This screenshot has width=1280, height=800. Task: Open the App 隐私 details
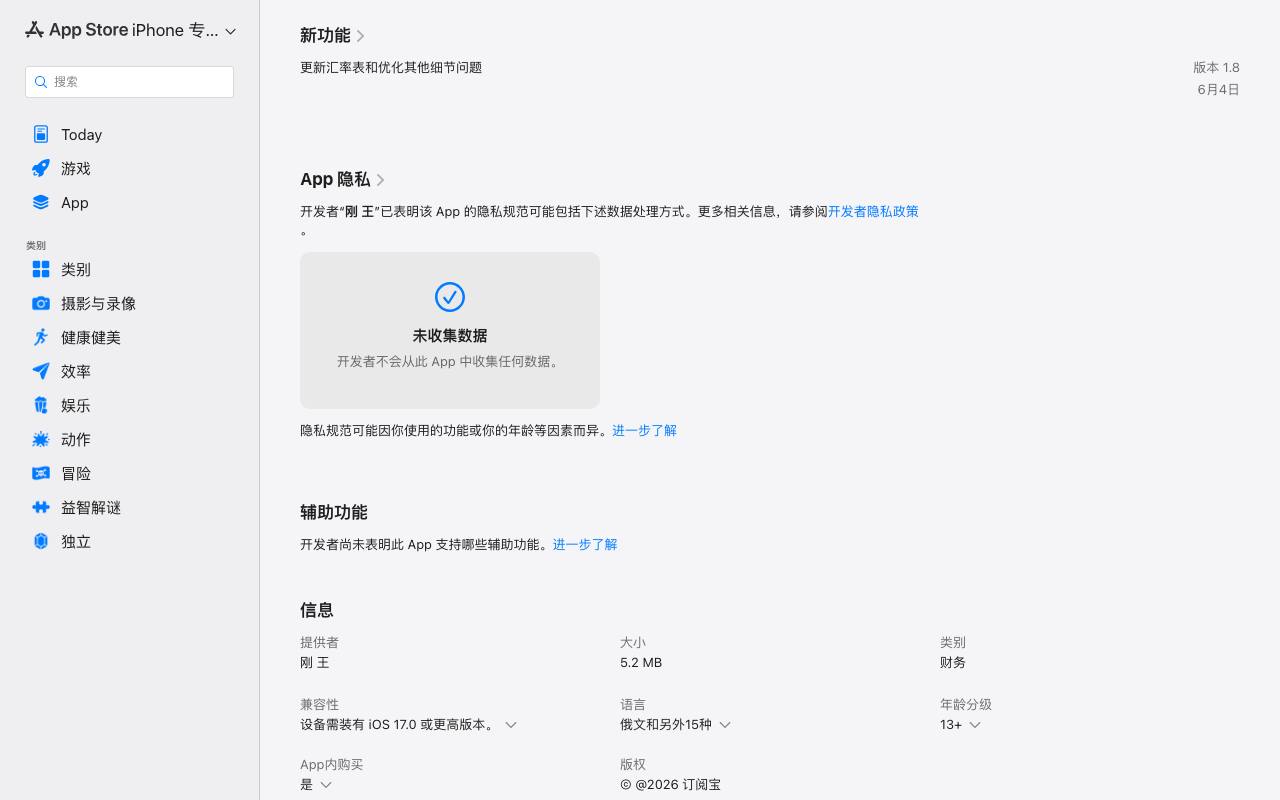343,179
